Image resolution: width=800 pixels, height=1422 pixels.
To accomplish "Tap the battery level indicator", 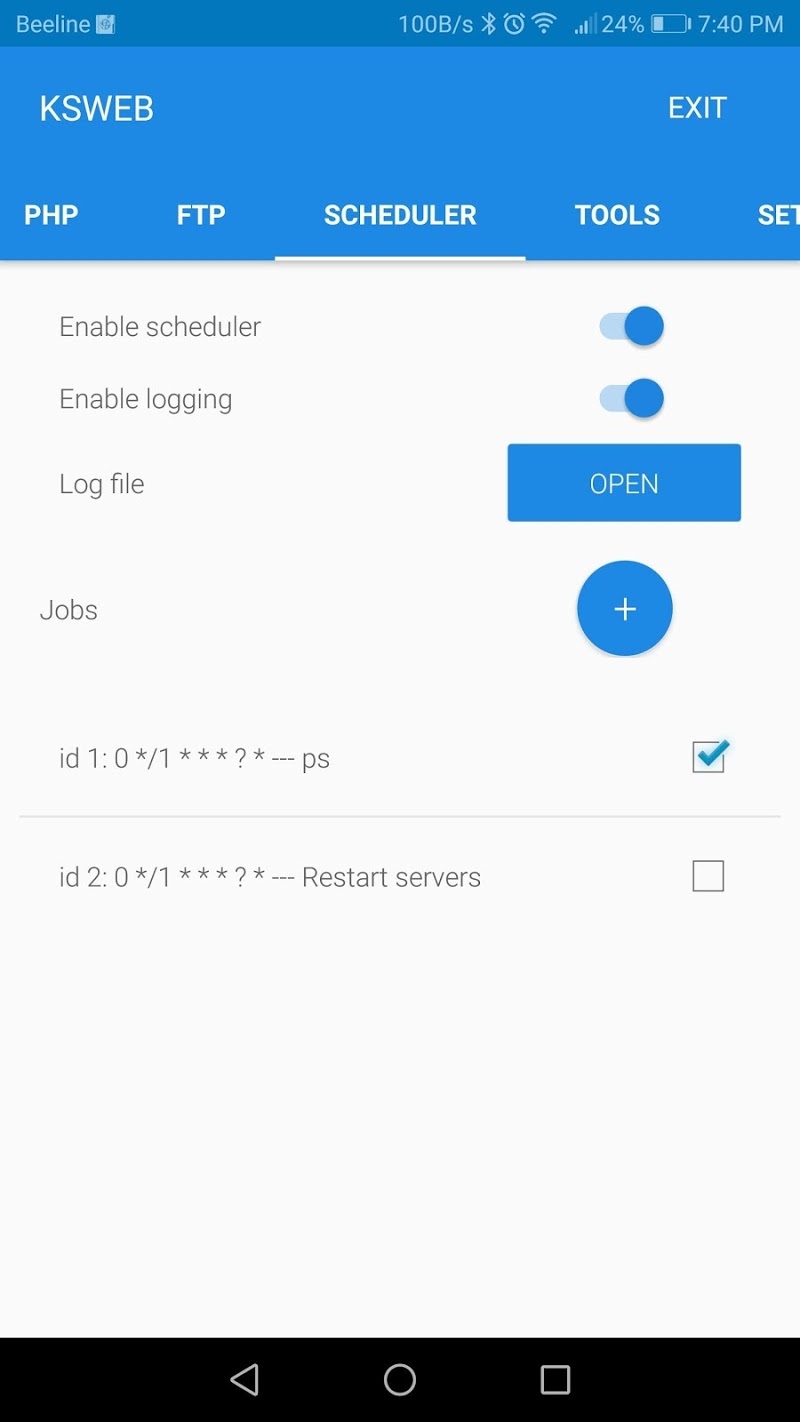I will click(x=666, y=23).
